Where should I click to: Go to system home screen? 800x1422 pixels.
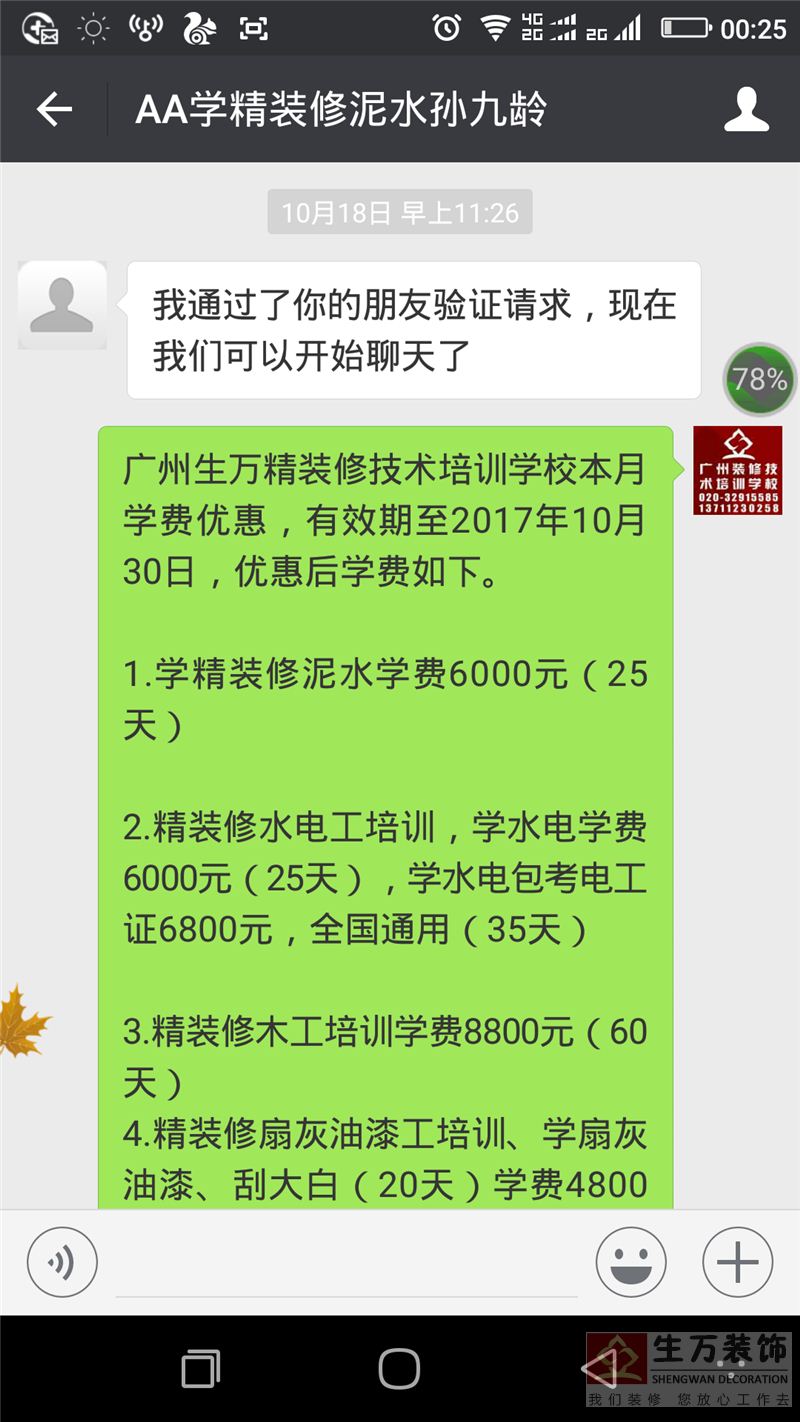[x=399, y=1368]
